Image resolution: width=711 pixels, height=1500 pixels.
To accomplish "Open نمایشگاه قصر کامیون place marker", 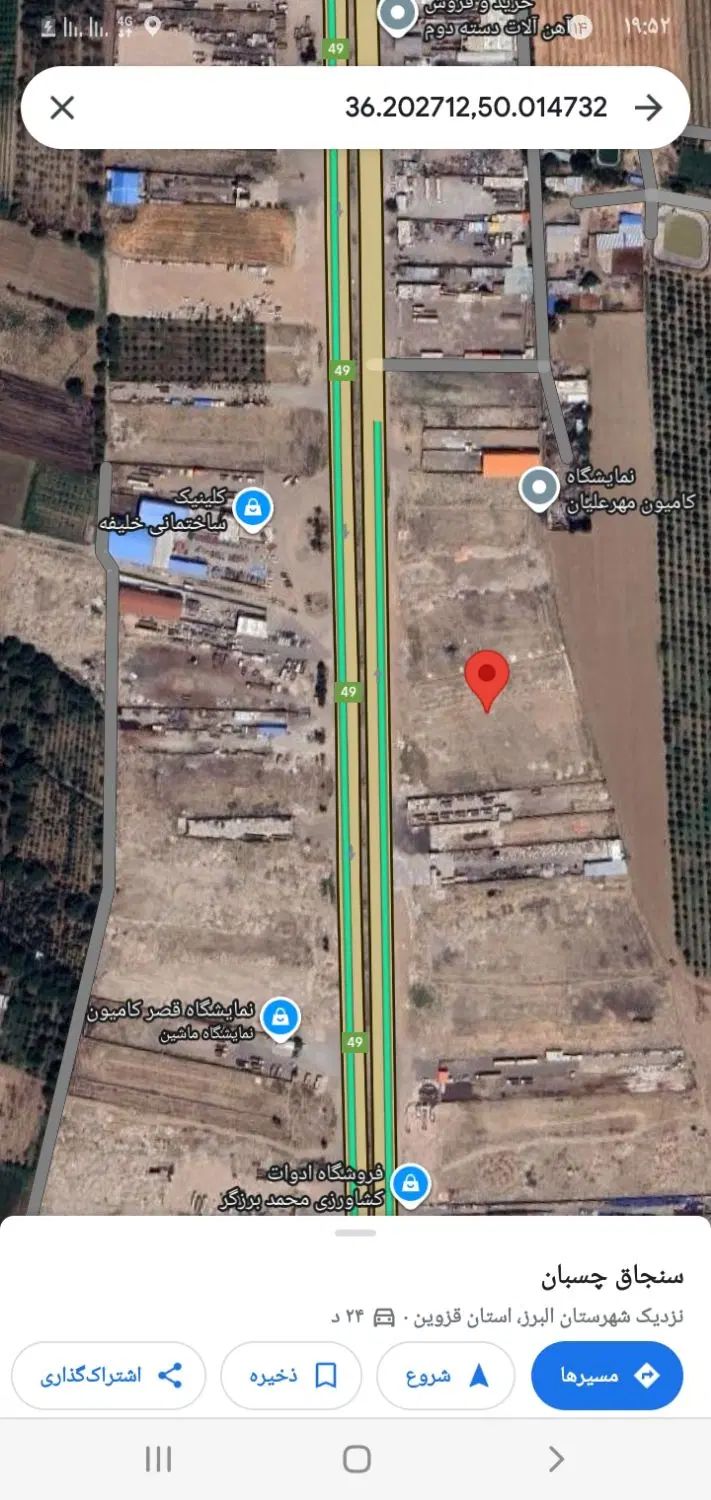I will coord(281,1017).
